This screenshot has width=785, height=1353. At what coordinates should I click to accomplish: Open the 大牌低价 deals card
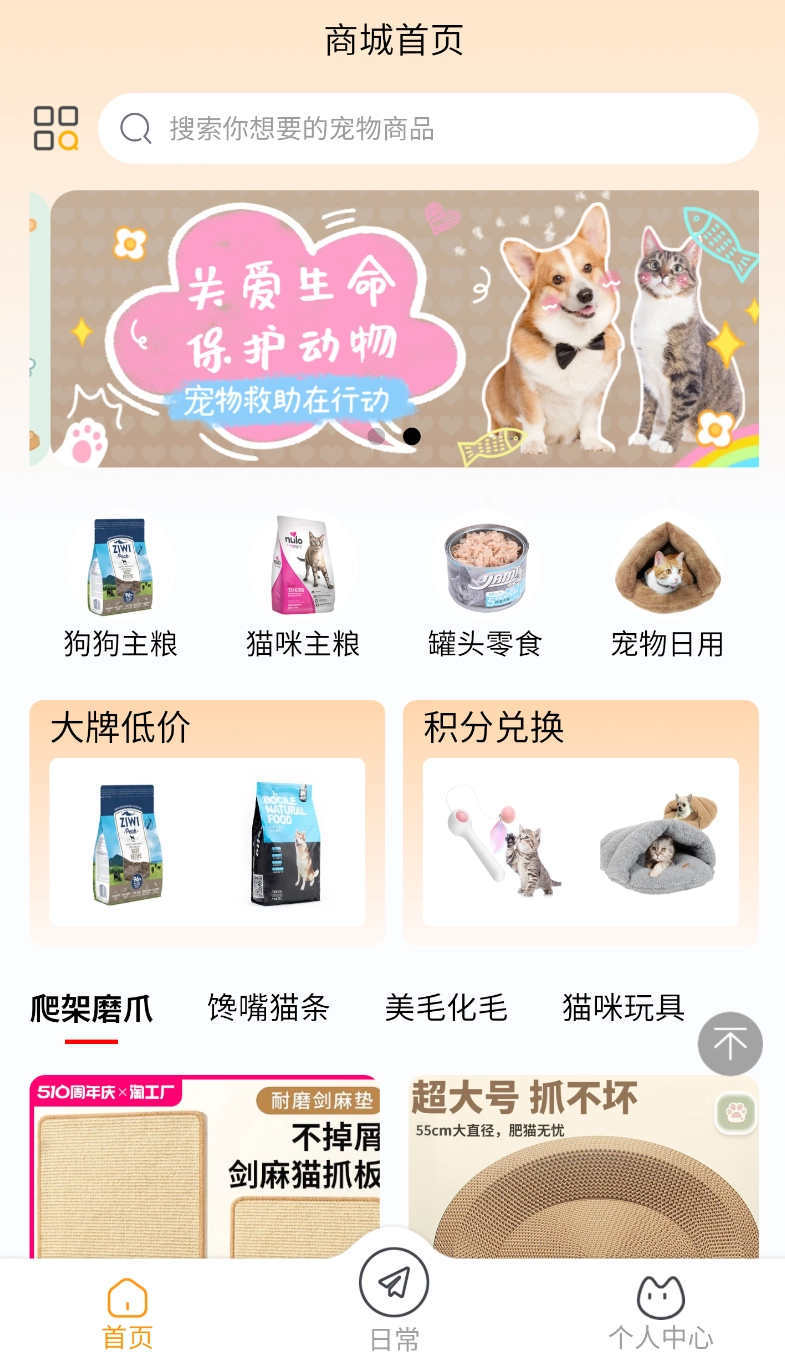(x=207, y=822)
